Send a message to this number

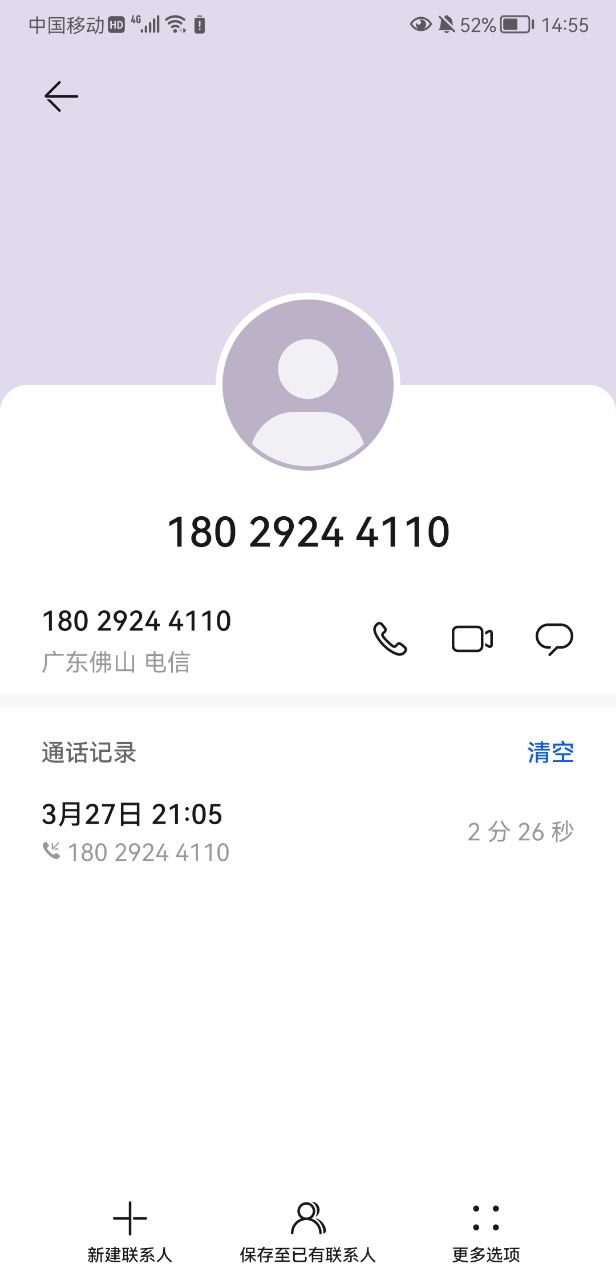click(554, 639)
